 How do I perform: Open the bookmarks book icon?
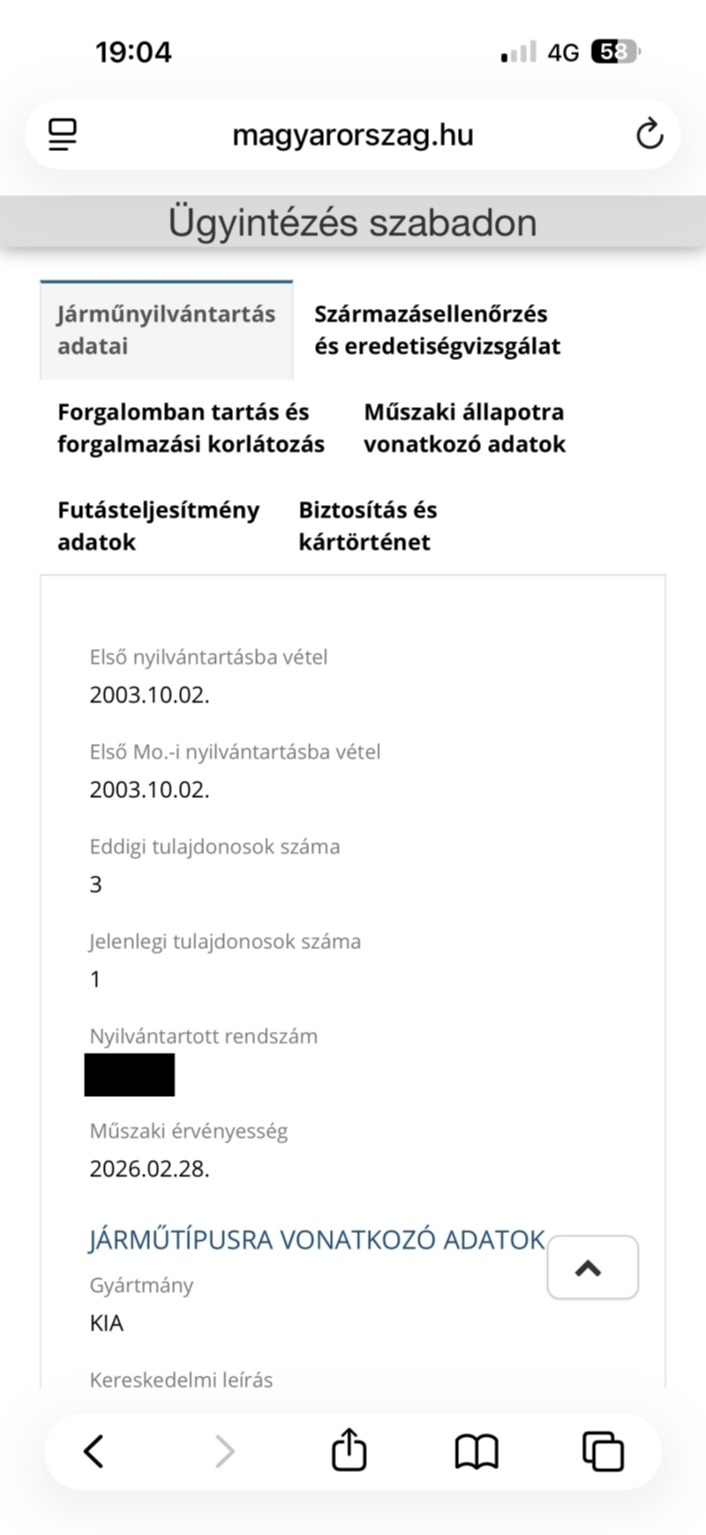click(x=476, y=1451)
